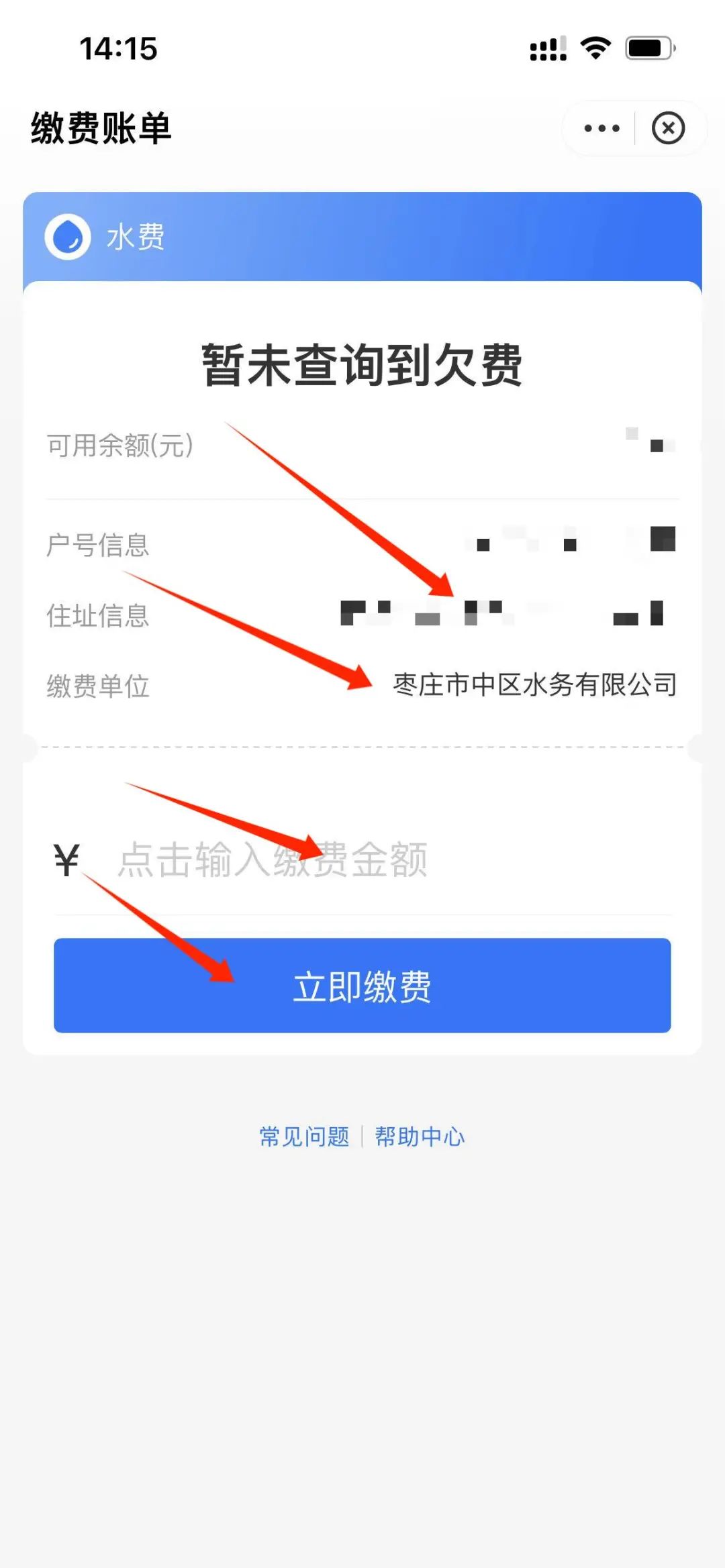725x1568 pixels.
Task: Open the 常见问题 link
Action: coord(304,1137)
